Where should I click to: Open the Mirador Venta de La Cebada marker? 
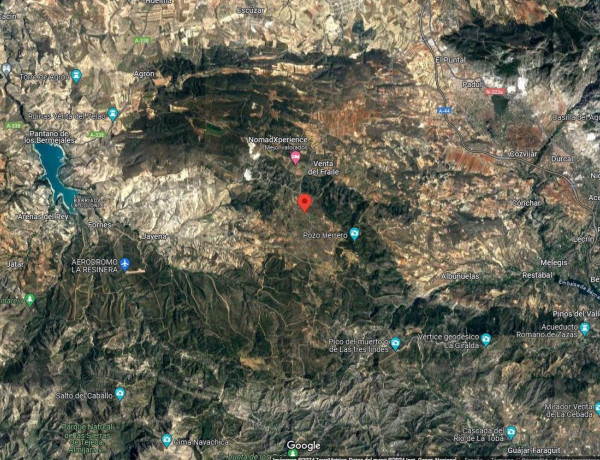coord(596,407)
